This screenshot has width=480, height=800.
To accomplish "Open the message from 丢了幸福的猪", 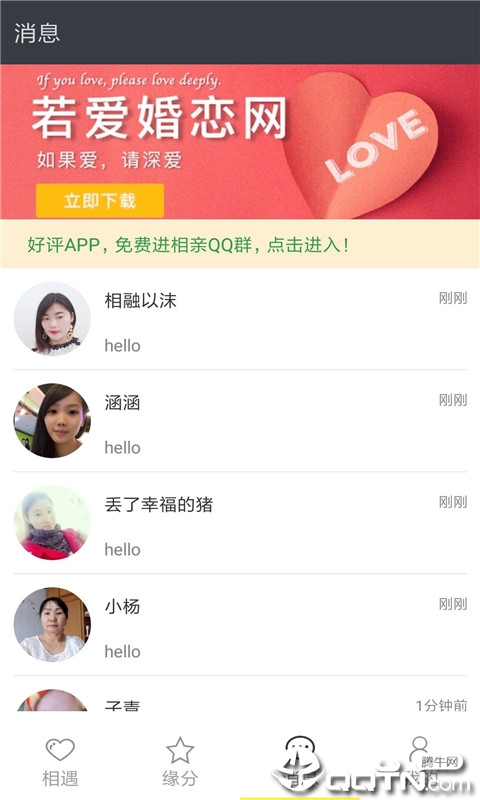I will (x=240, y=523).
